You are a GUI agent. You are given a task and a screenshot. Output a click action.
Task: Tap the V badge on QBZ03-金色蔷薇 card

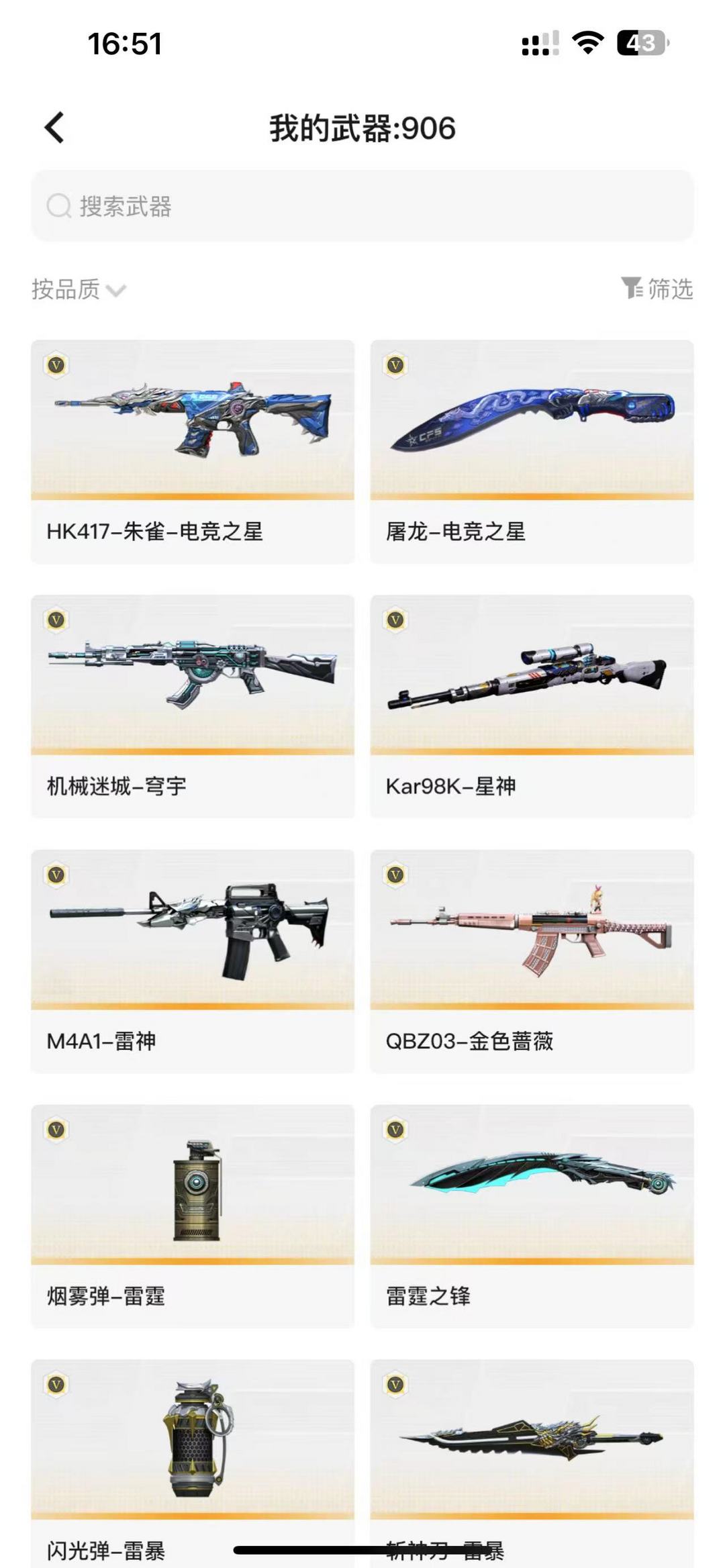coord(395,875)
